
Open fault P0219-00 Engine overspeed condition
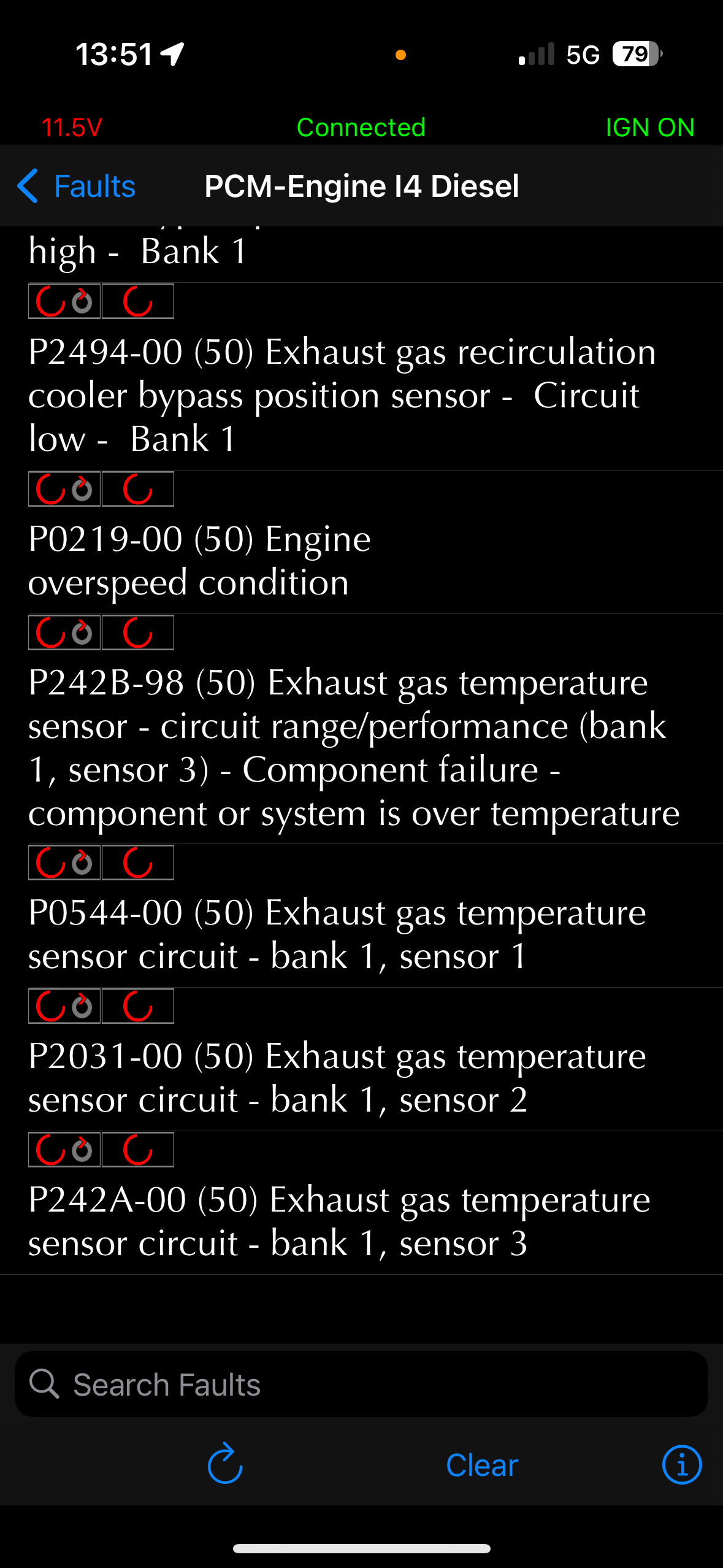click(x=361, y=542)
